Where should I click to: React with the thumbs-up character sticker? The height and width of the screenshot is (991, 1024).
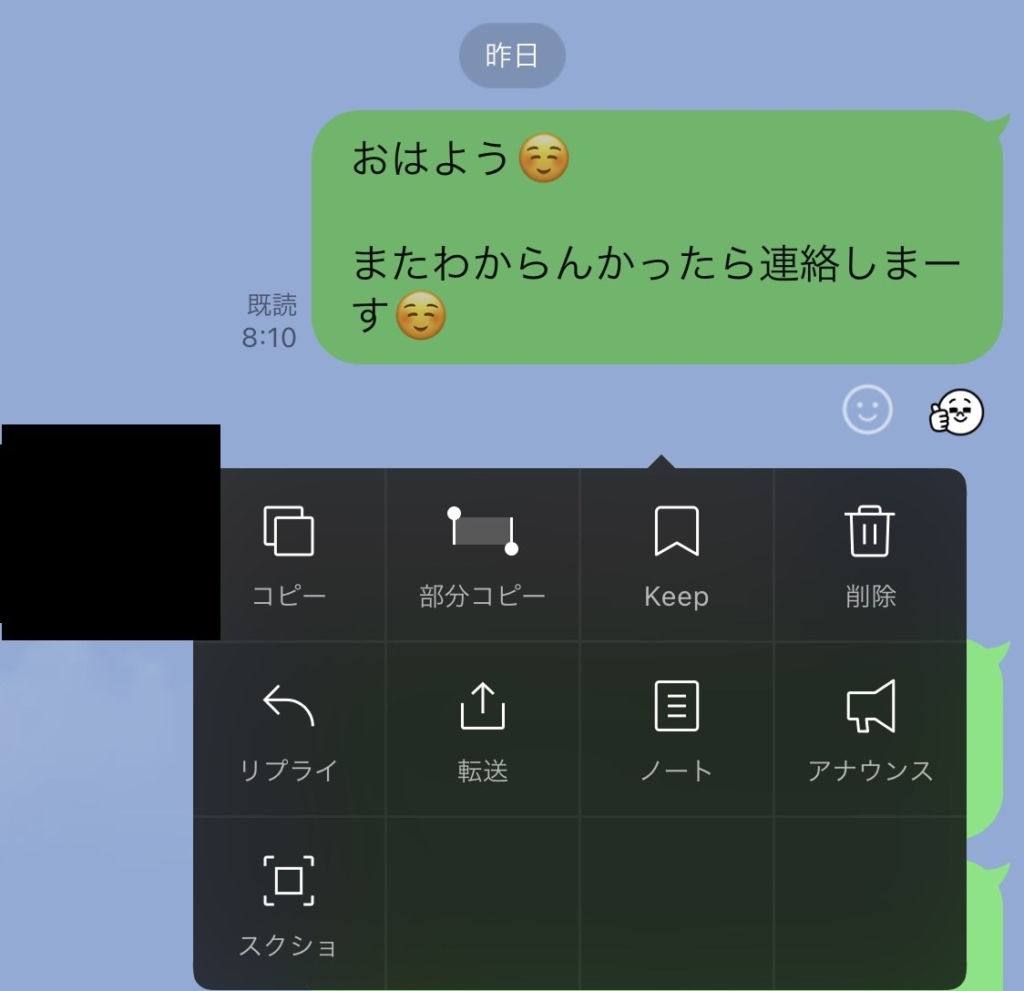click(x=957, y=411)
